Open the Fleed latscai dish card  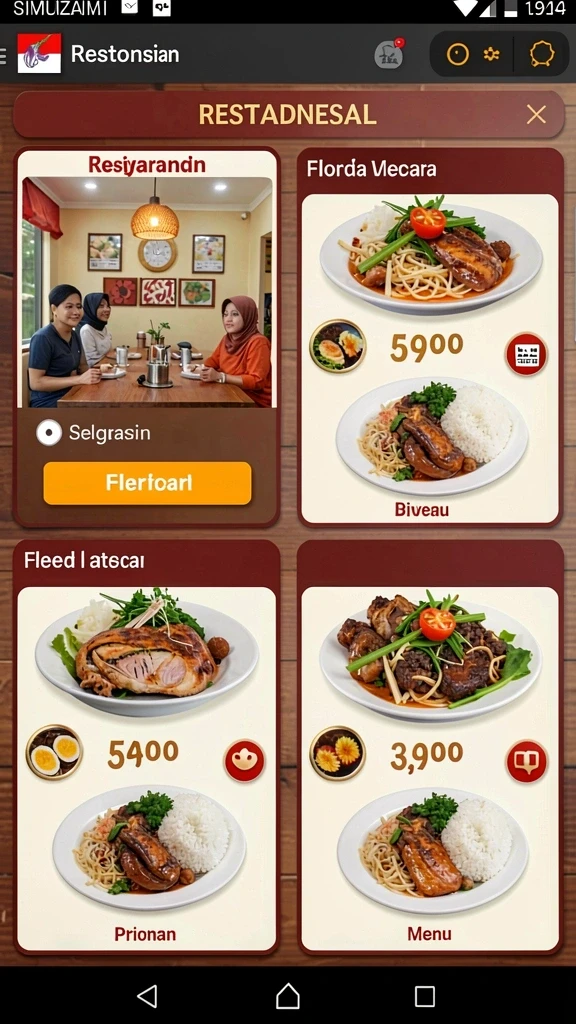(146, 747)
